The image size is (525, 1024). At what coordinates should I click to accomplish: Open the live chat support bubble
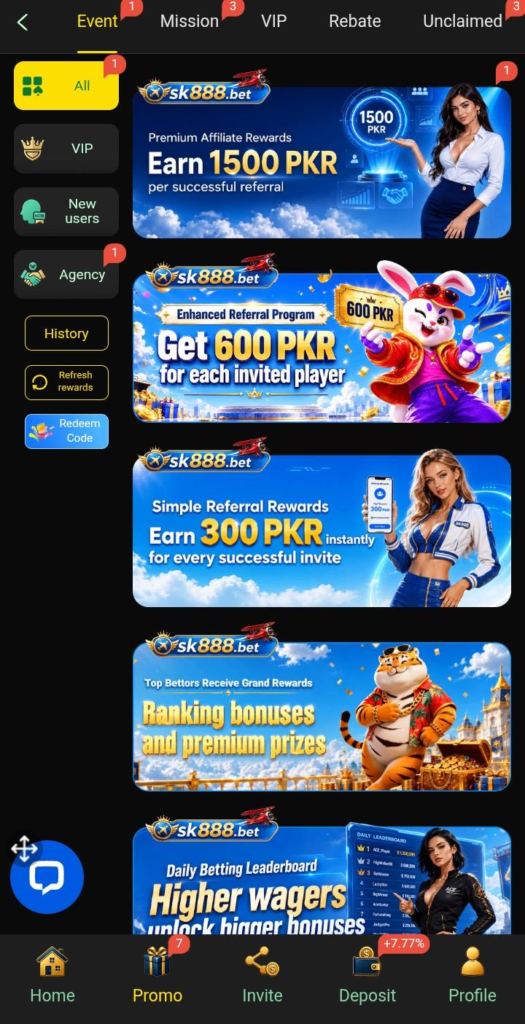click(47, 877)
